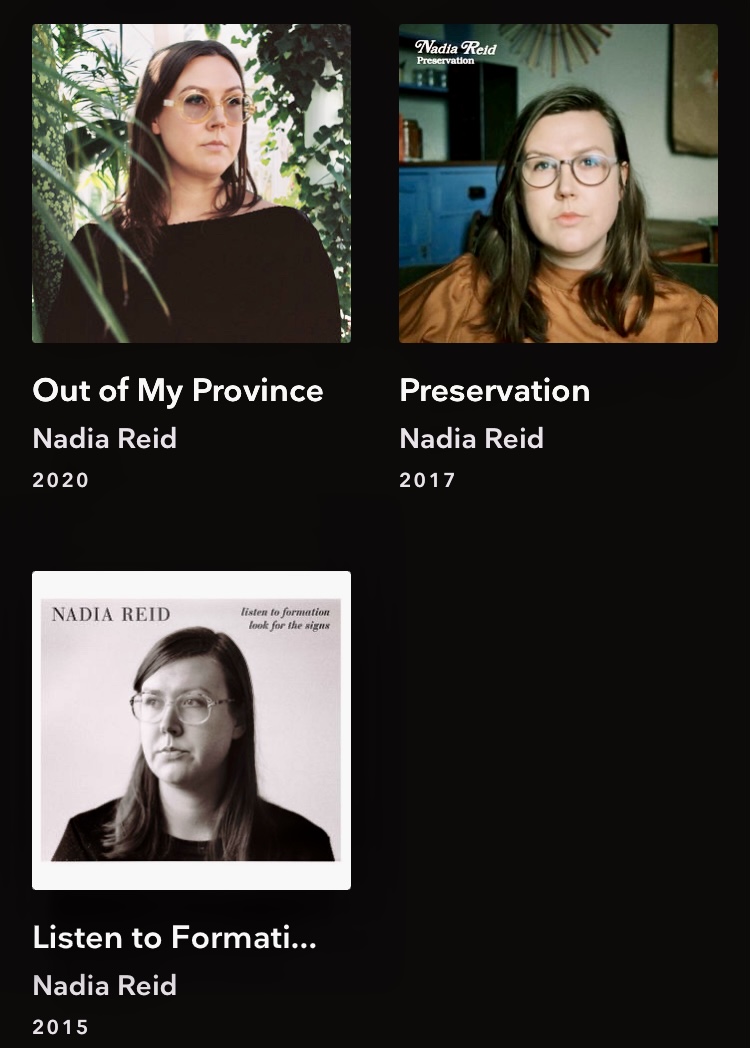Open the Out of My Province album
Screen dimensions: 750x1048
[x=191, y=184]
